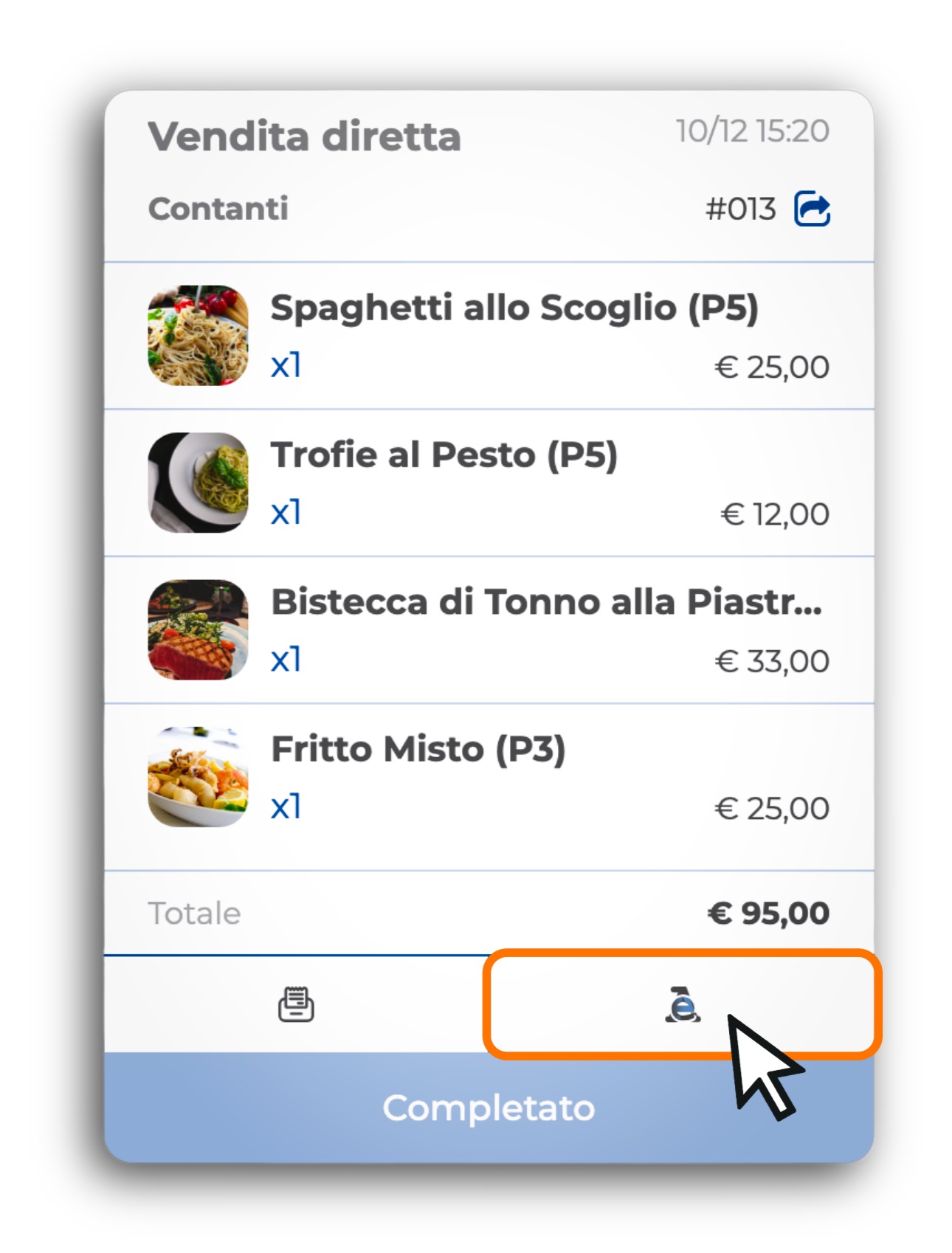
Task: Print the receipt with the printer icon
Action: tap(296, 1004)
